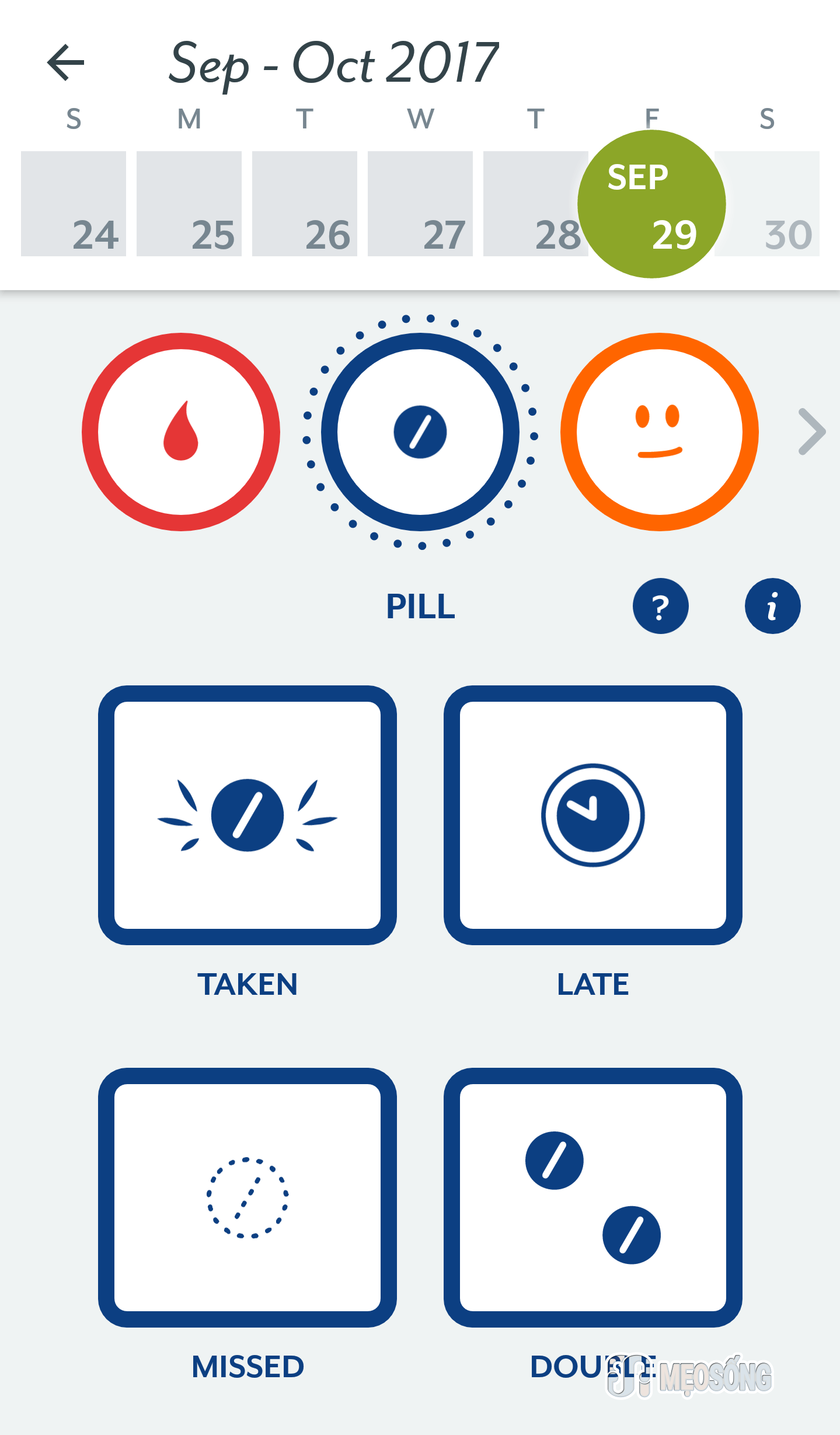Screen dimensions: 840x1435
Task: Show next categories with the right chevron
Action: click(x=812, y=431)
